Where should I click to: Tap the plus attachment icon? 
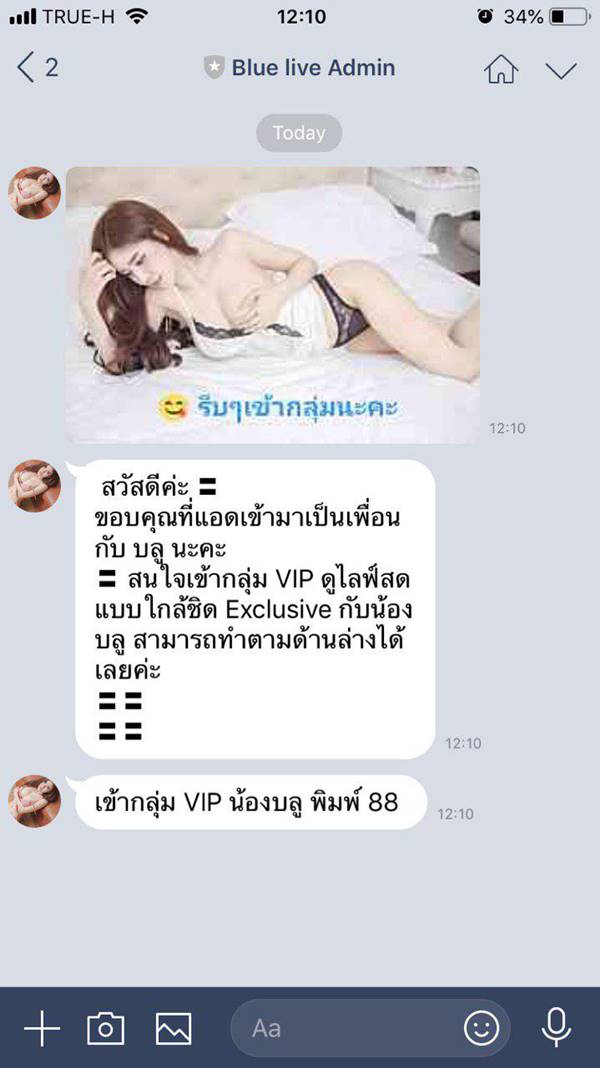[x=41, y=1028]
